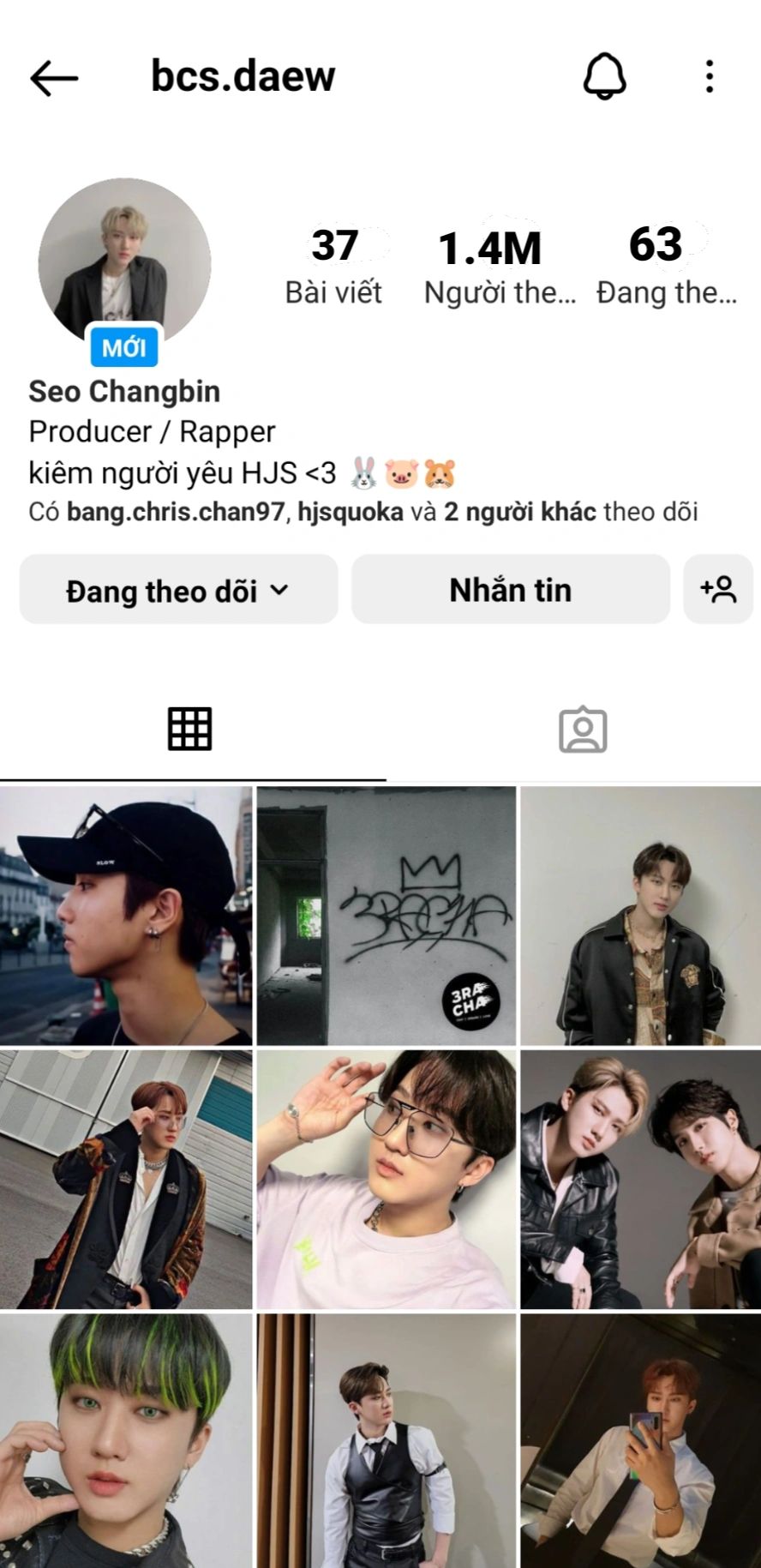Show suggested accounts with add-person button
This screenshot has width=761, height=1568.
click(x=717, y=590)
